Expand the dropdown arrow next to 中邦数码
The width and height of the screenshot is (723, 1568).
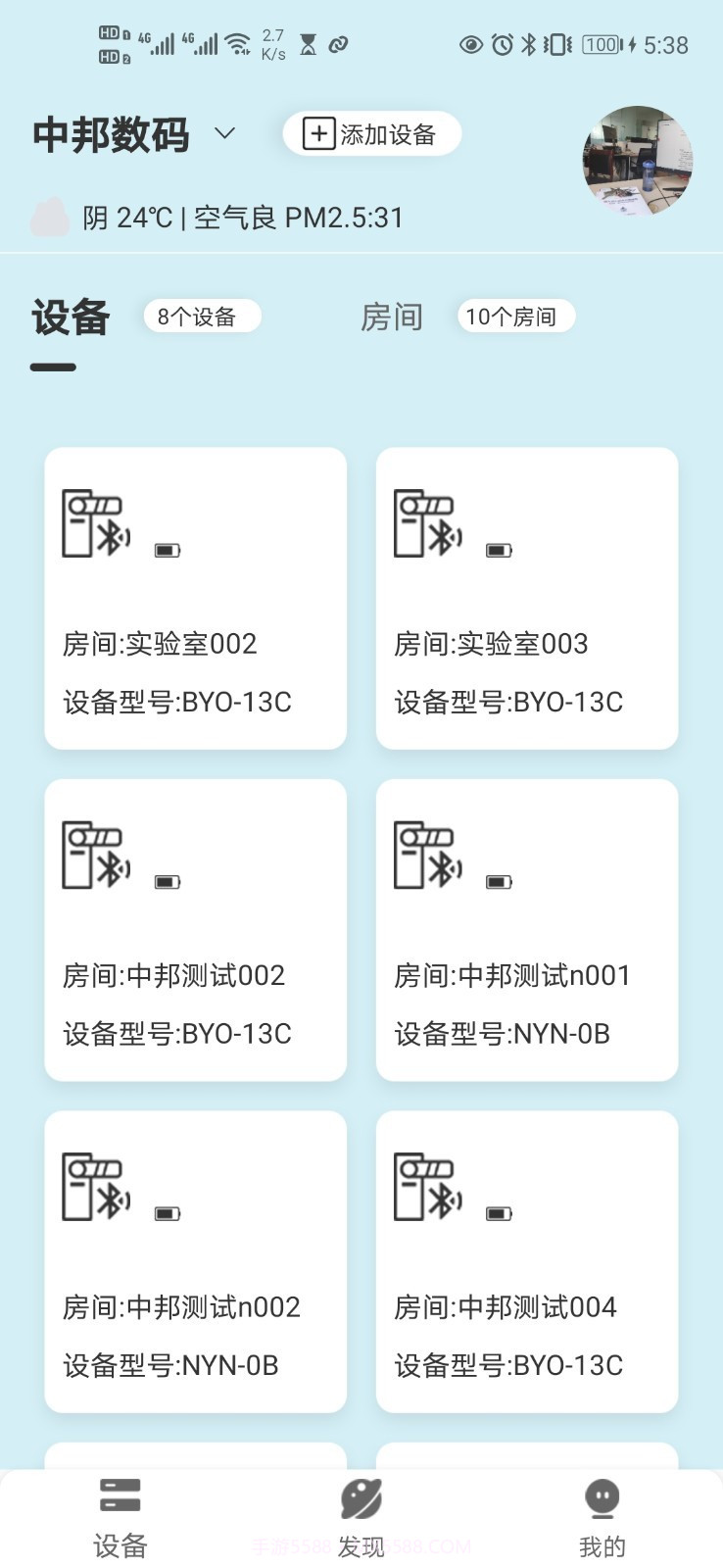pyautogui.click(x=226, y=135)
